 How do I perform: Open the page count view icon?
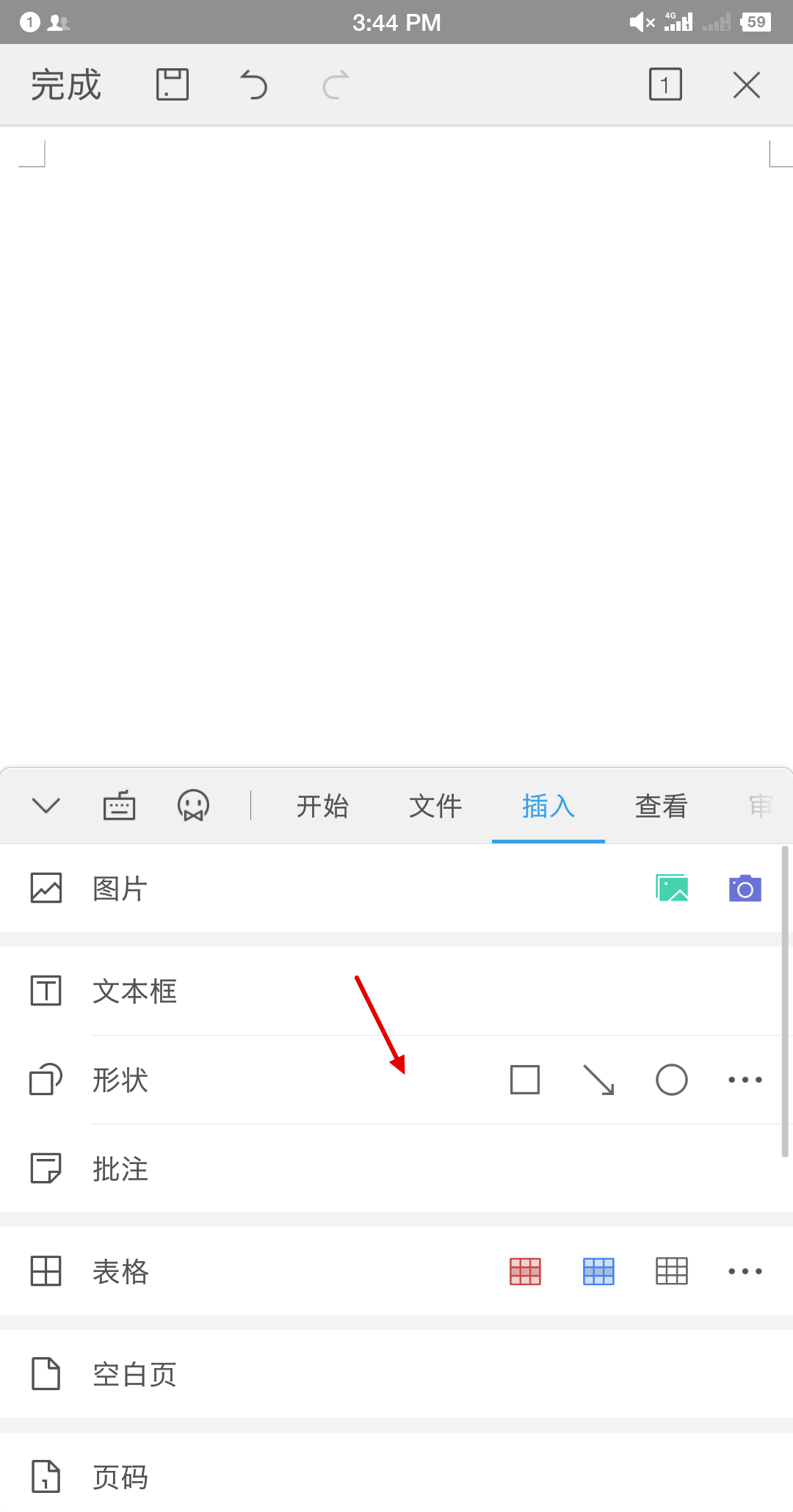click(665, 85)
